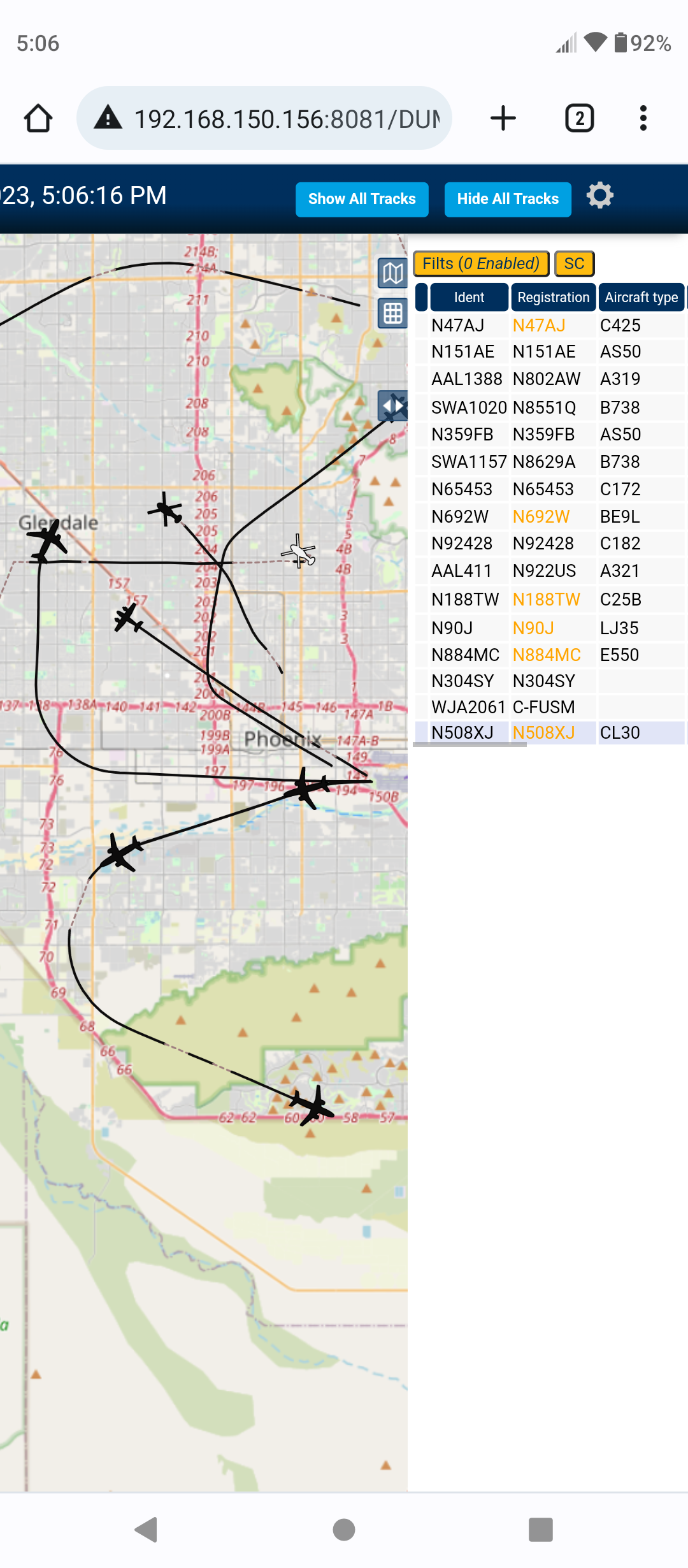Select the WJA2061 aircraft row
The height and width of the screenshot is (1568, 688).
(x=550, y=708)
